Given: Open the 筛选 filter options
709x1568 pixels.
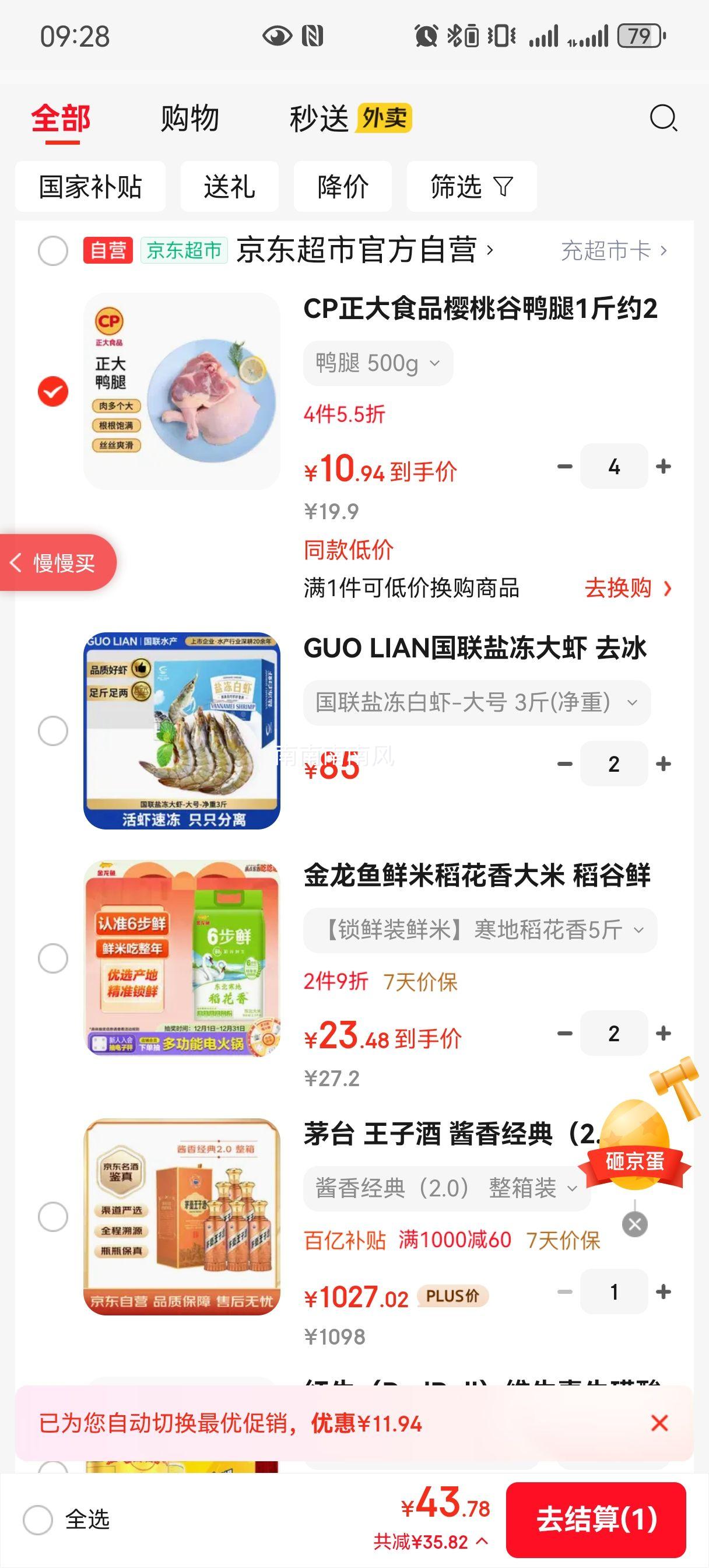Looking at the screenshot, I should coord(472,186).
